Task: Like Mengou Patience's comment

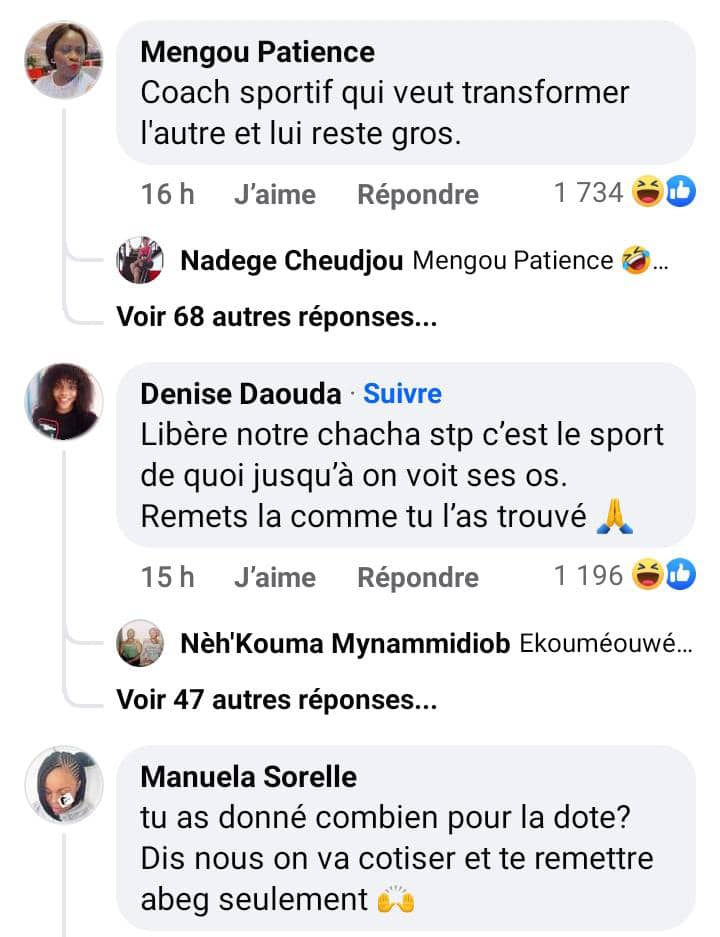Action: point(274,194)
